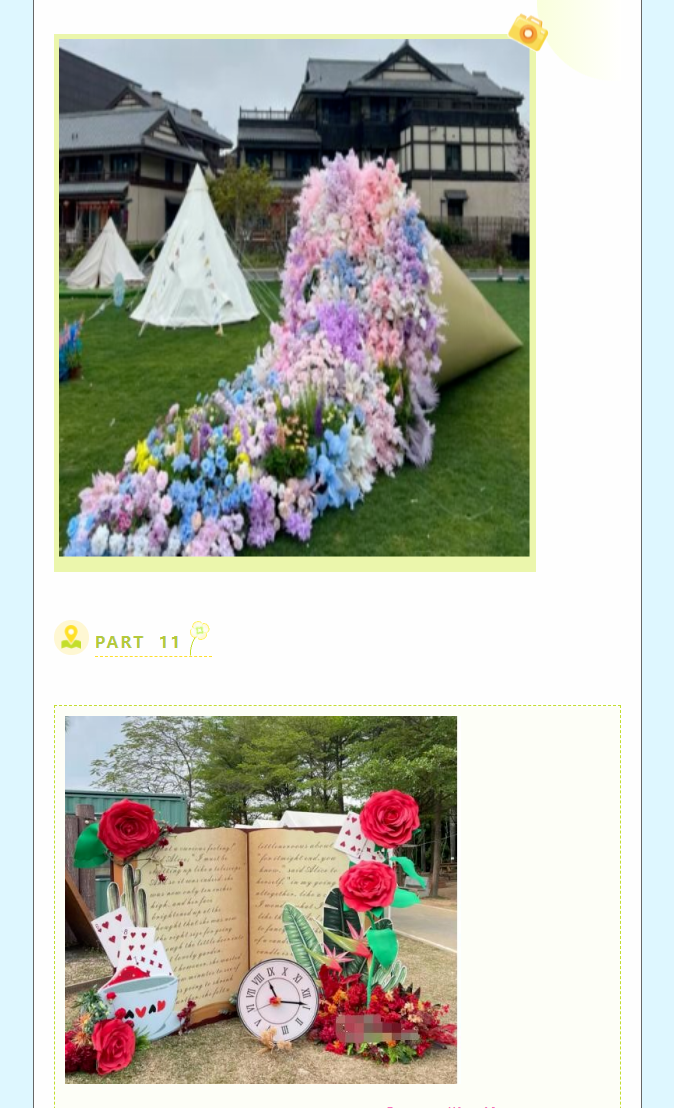
Task: View the giant storybook and roses photo
Action: tap(261, 899)
